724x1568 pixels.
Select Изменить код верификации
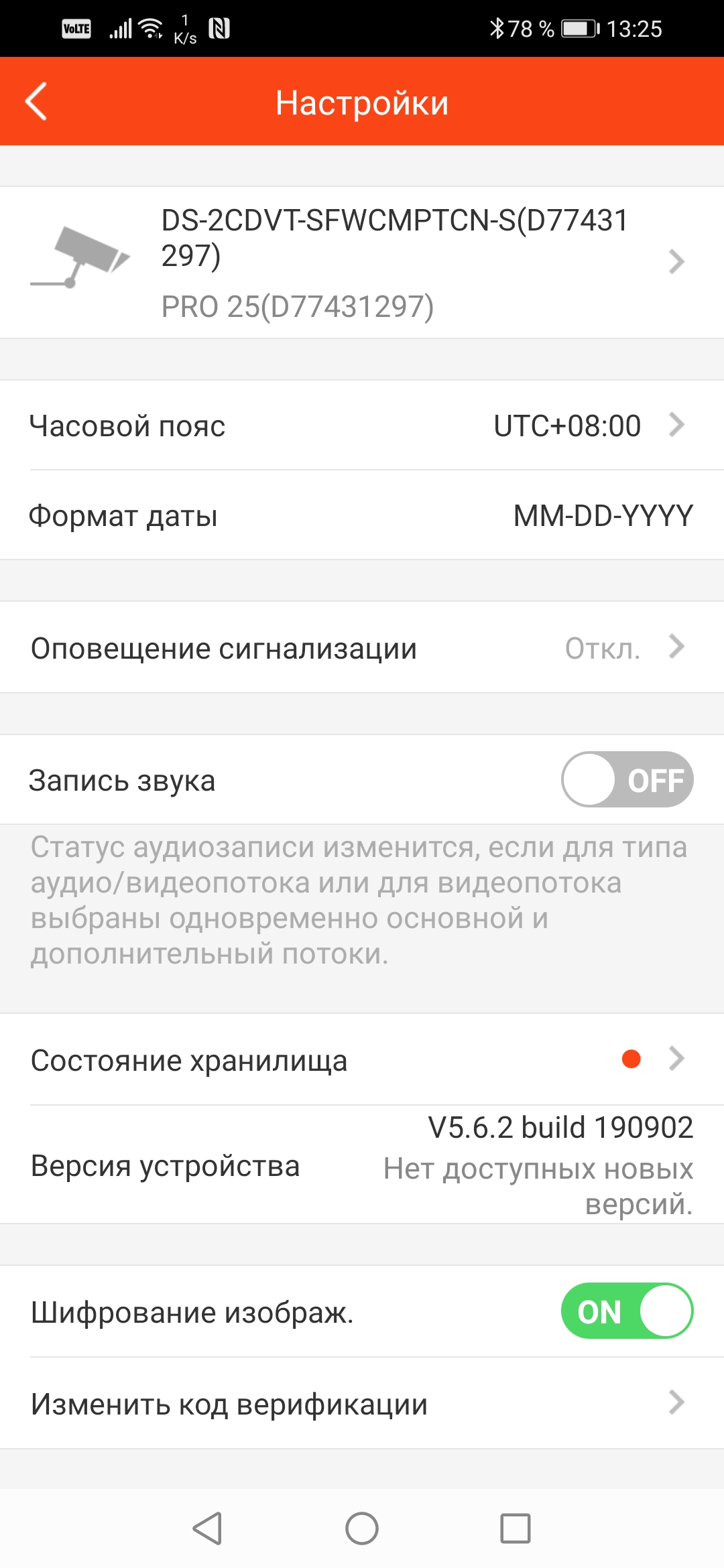(x=362, y=1403)
